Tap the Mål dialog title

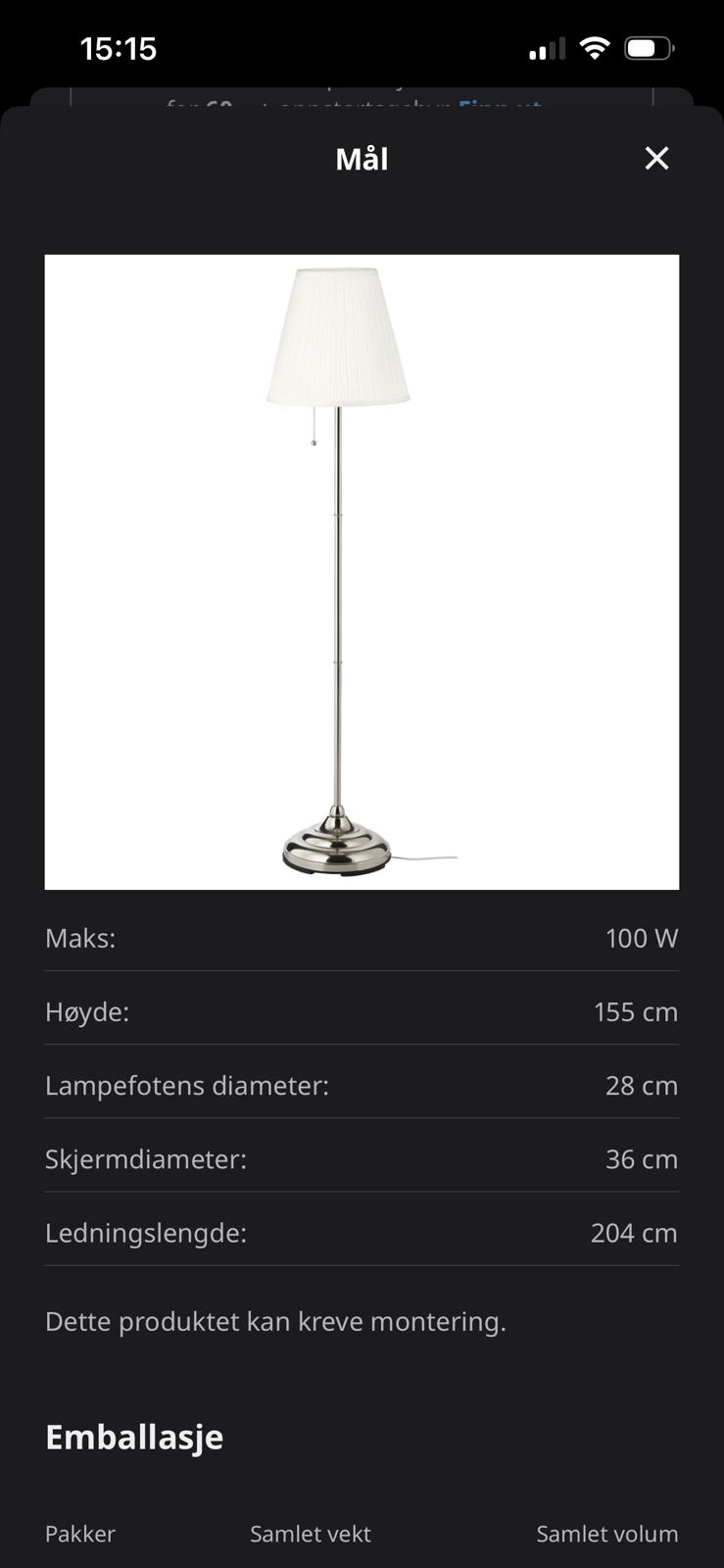pyautogui.click(x=361, y=158)
